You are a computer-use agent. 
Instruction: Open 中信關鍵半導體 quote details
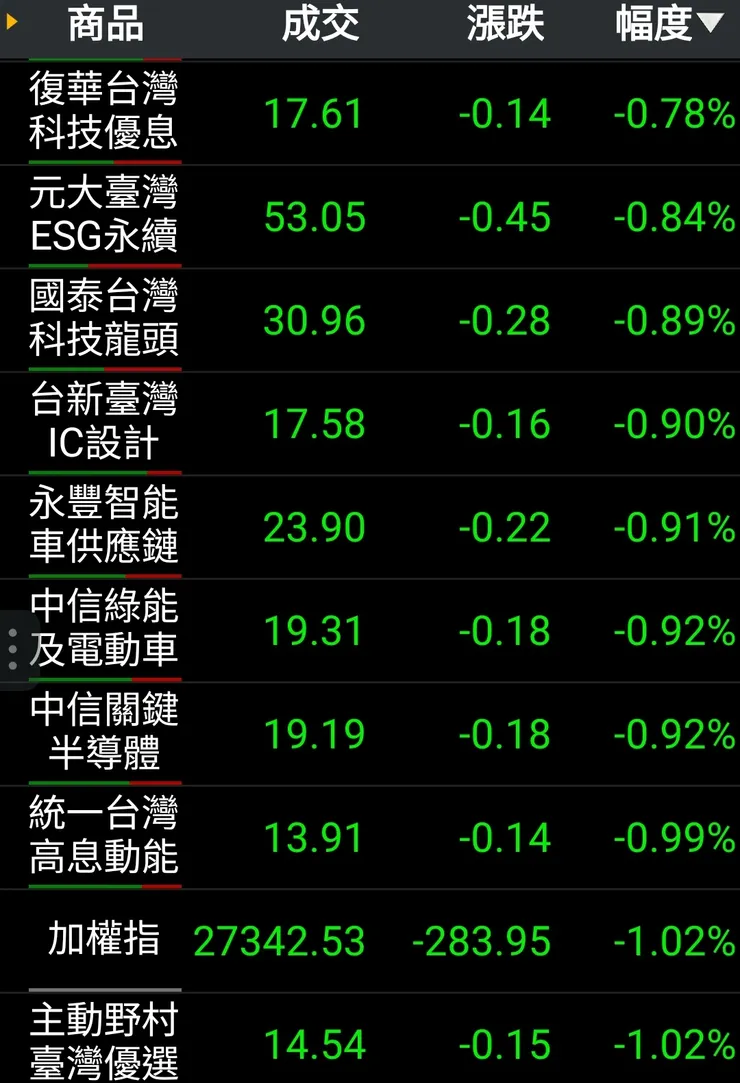[x=104, y=734]
